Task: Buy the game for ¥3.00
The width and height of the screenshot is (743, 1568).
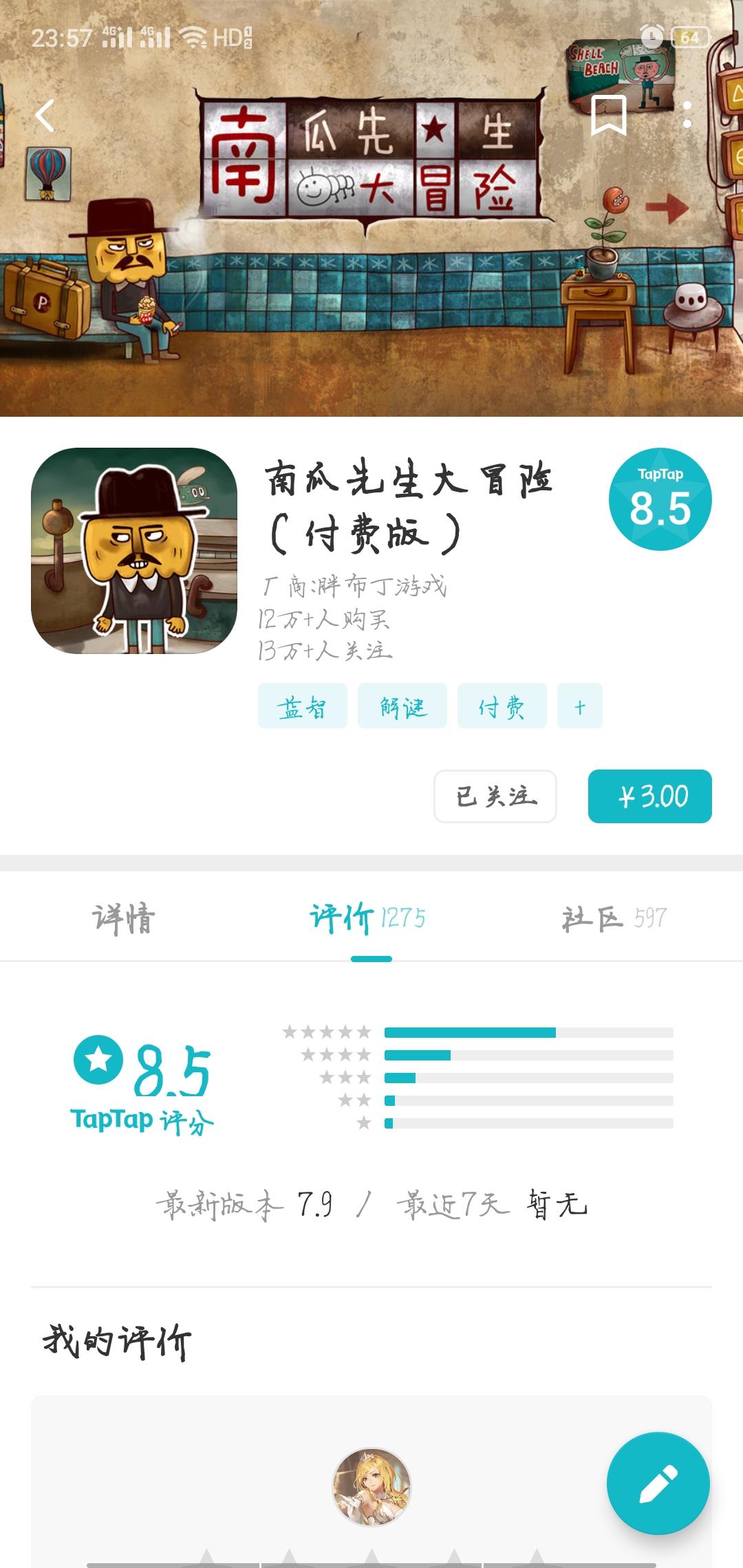Action: click(650, 796)
